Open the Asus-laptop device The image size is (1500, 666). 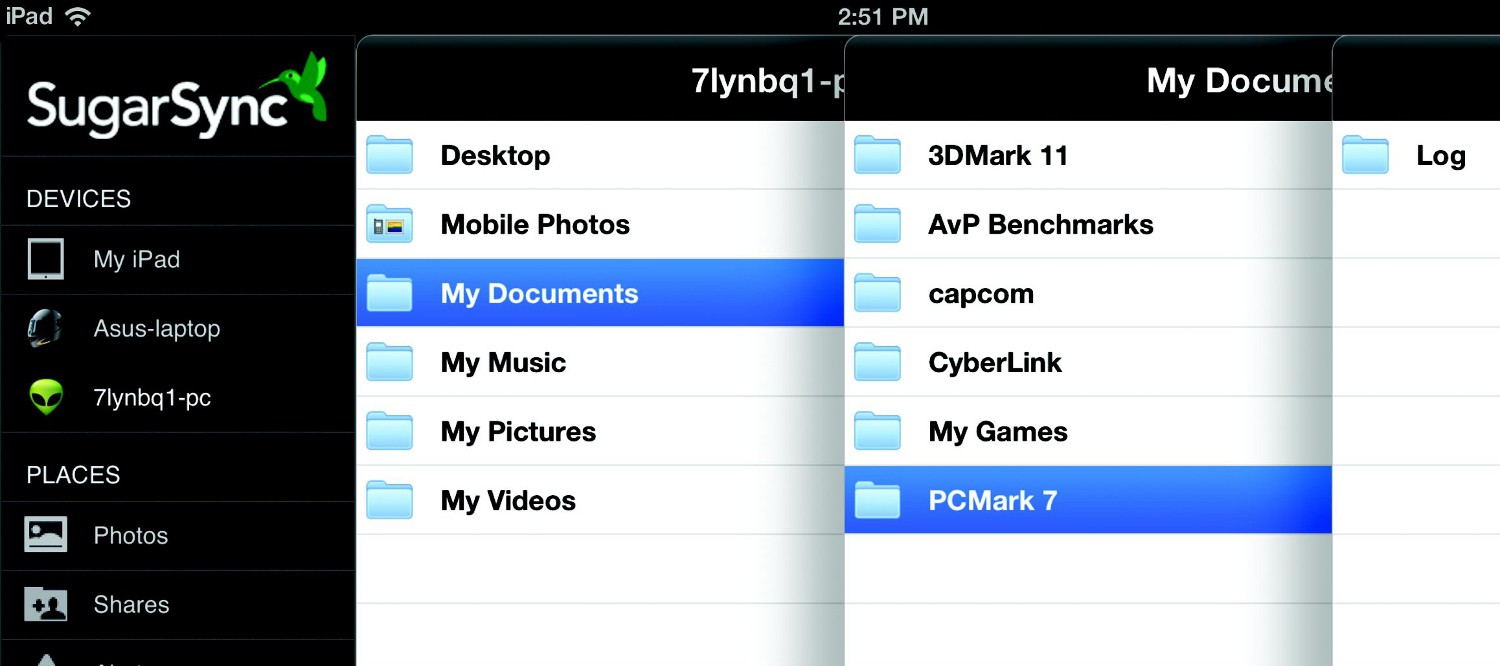coord(156,329)
